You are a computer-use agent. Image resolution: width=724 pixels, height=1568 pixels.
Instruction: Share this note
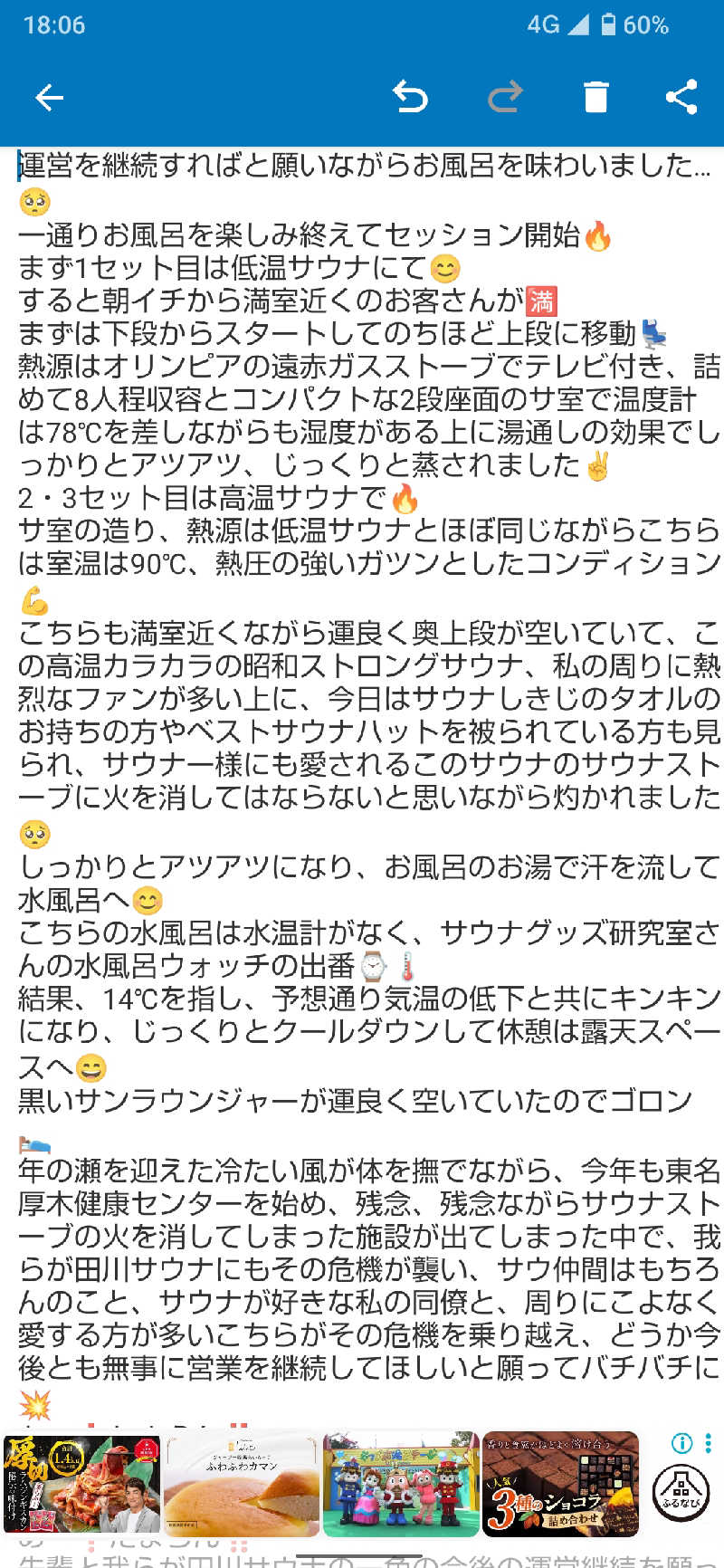(681, 97)
